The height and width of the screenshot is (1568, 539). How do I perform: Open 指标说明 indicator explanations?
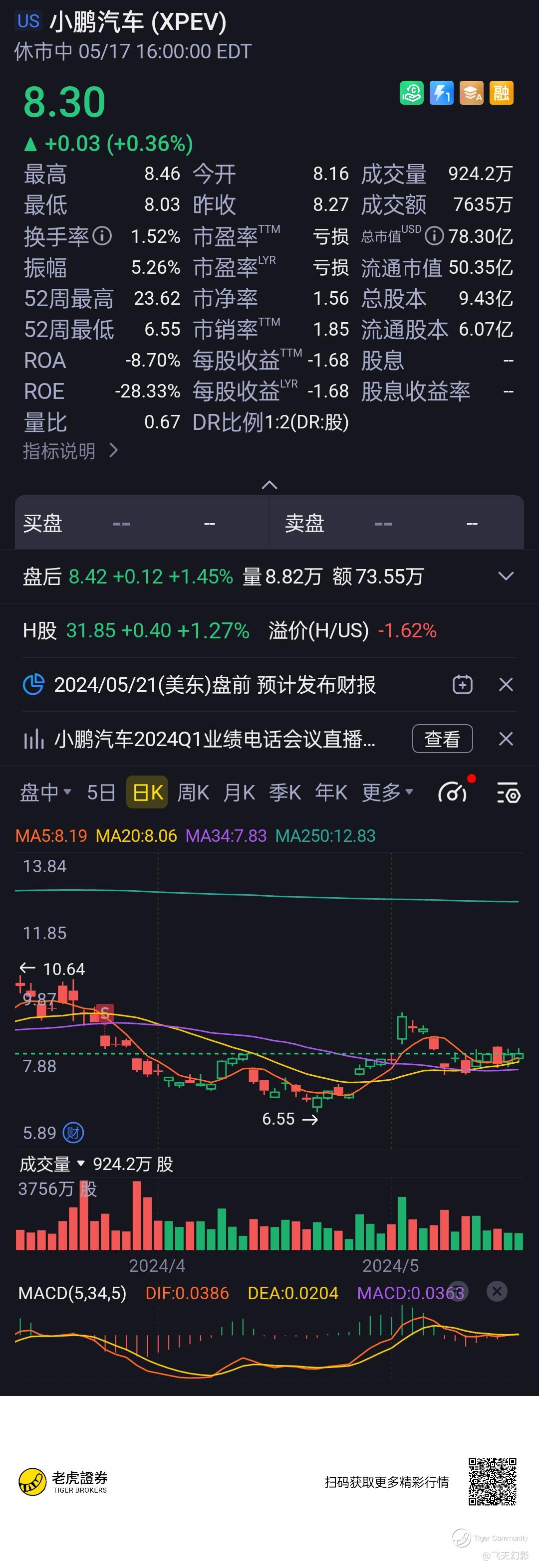tap(70, 451)
